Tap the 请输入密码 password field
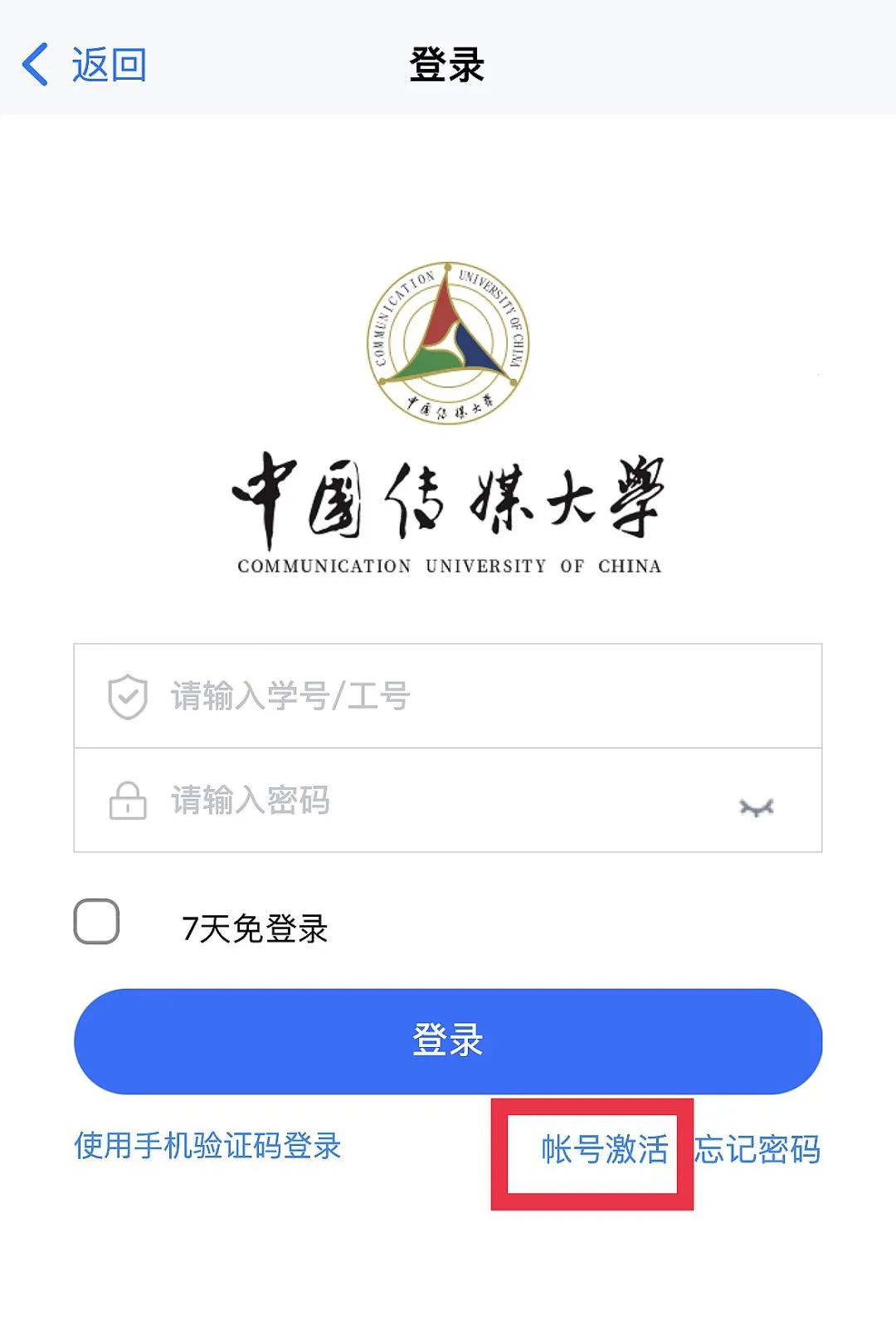This screenshot has height=1325, width=896. tap(415, 801)
